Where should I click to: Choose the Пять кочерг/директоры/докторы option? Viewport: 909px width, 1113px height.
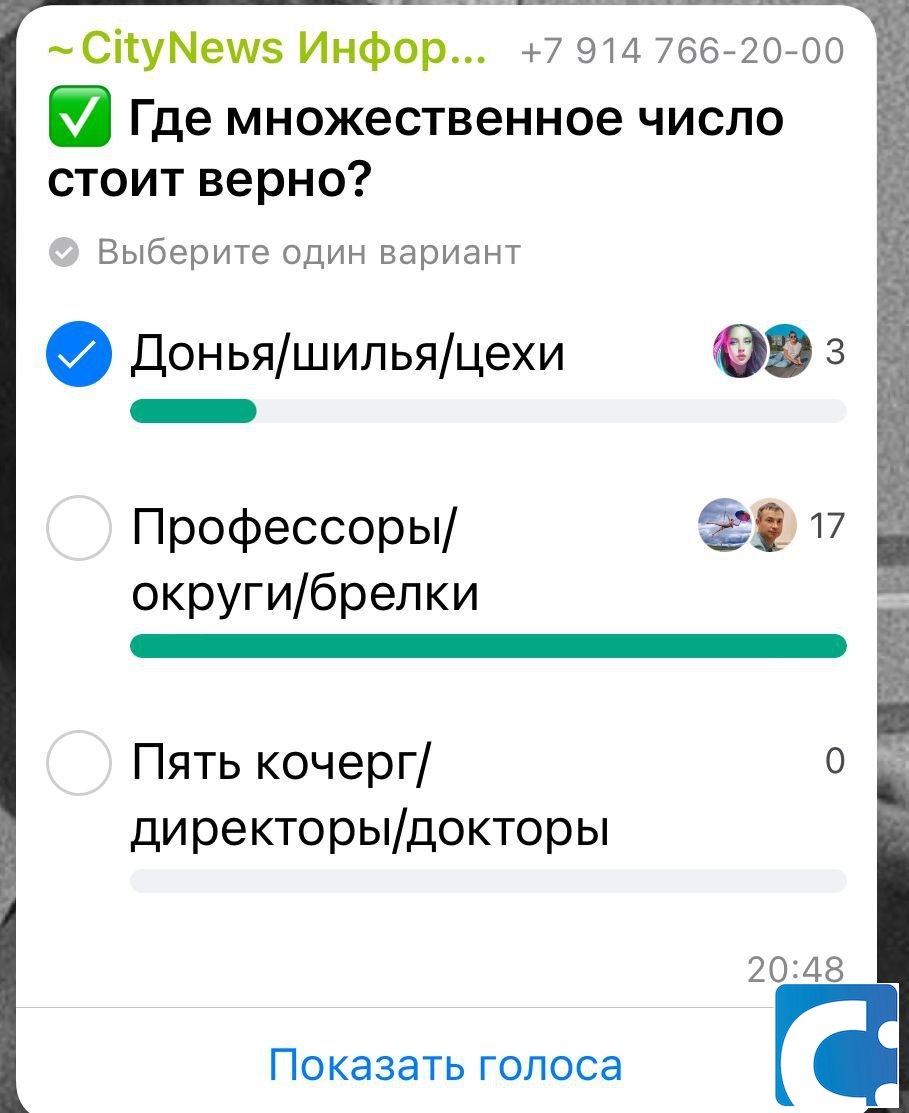pos(78,763)
